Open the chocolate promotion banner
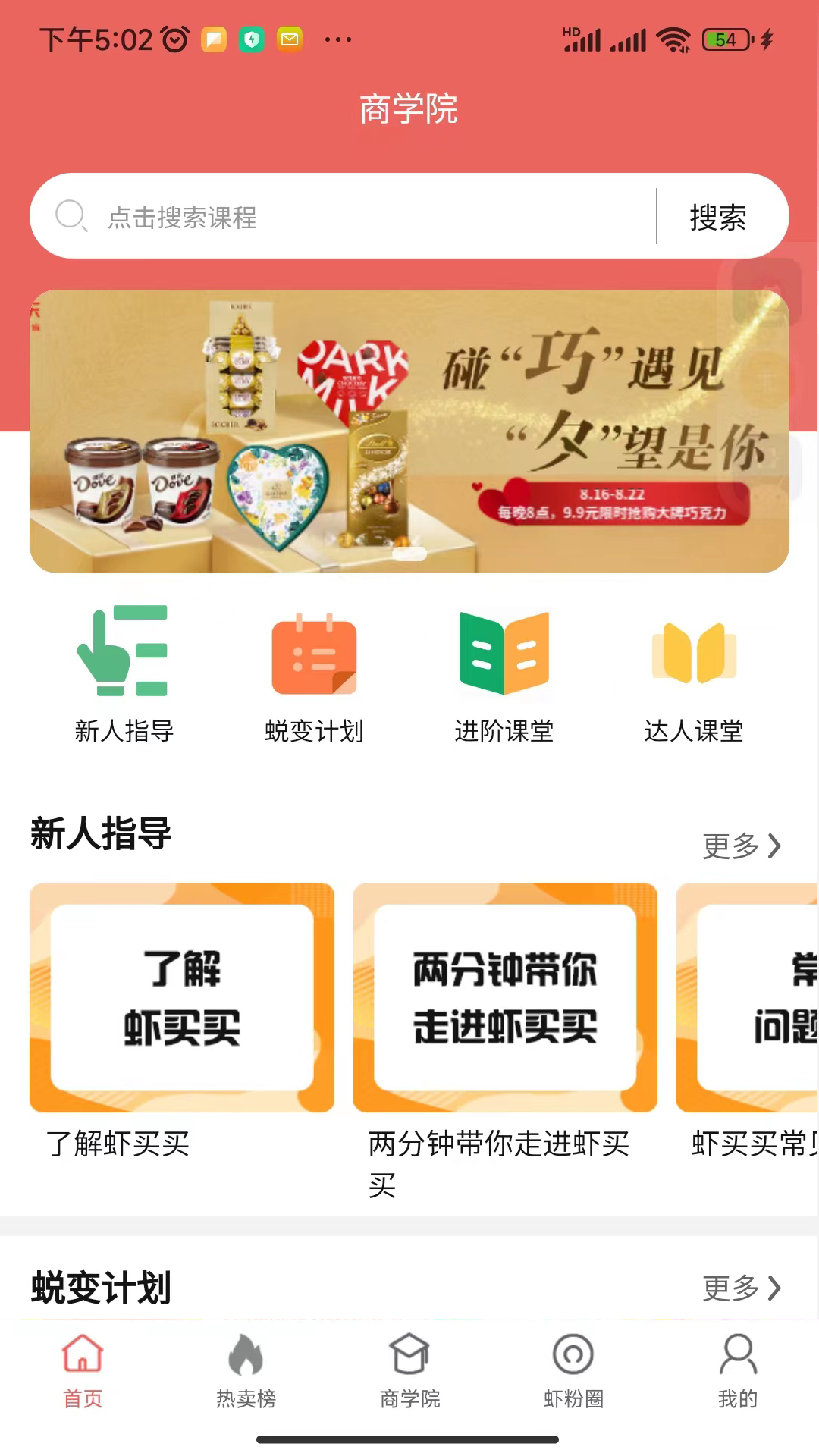Viewport: 819px width, 1456px height. point(409,431)
